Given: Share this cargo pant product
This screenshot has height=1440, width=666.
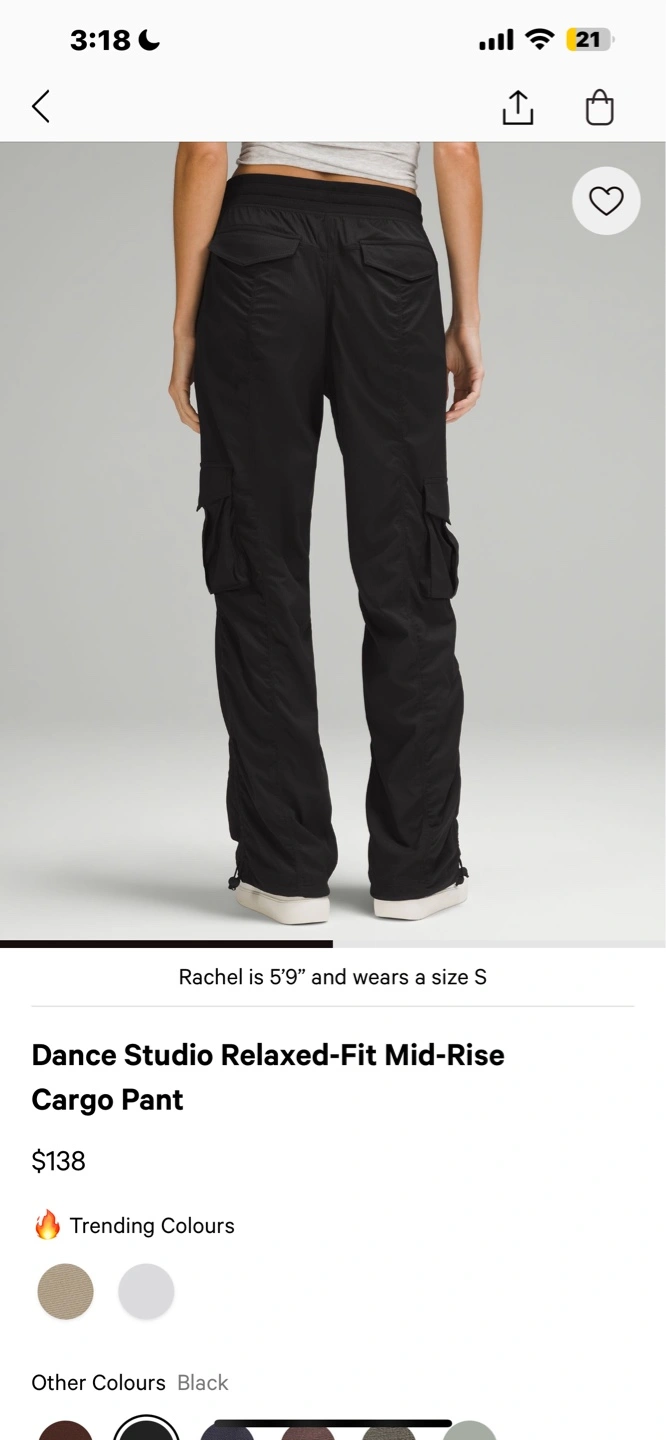Looking at the screenshot, I should point(517,107).
